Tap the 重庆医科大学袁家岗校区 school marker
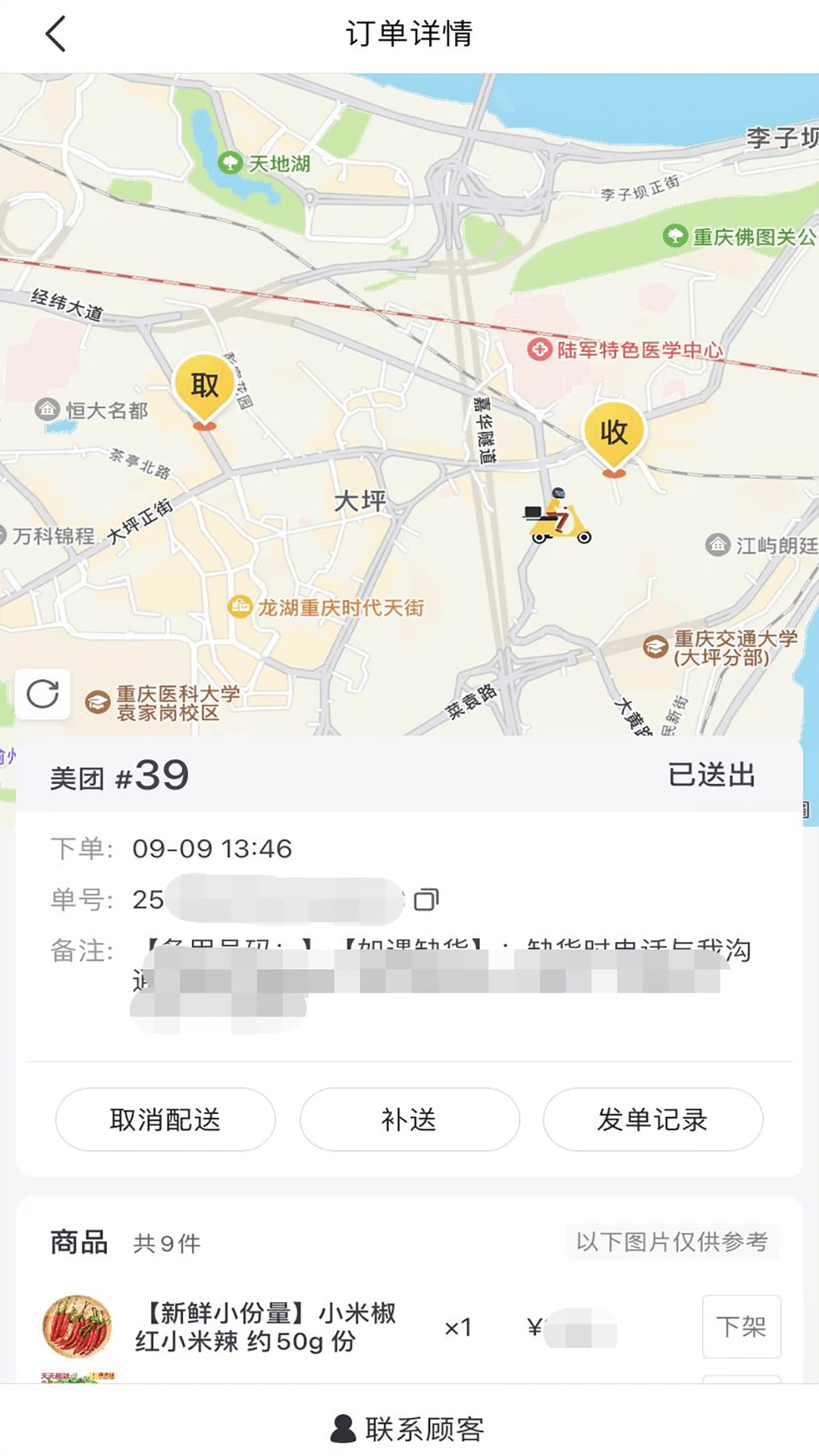This screenshot has height=1456, width=819. pos(97,701)
